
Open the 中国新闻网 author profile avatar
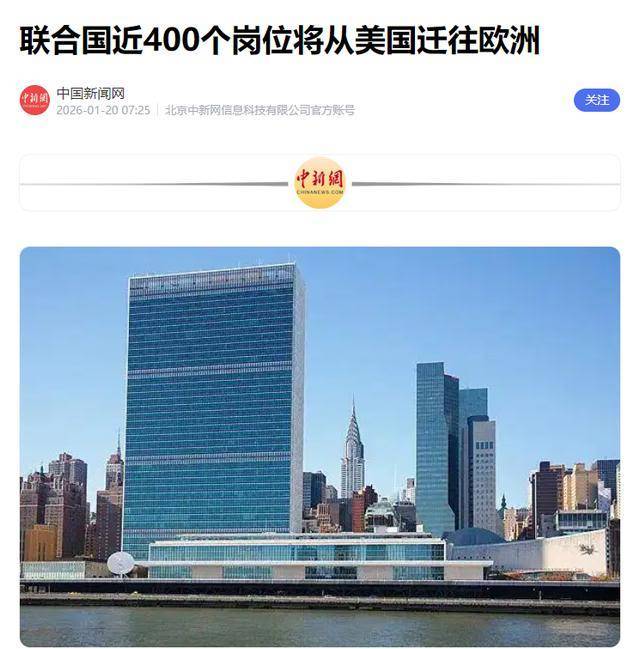pyautogui.click(x=34, y=100)
